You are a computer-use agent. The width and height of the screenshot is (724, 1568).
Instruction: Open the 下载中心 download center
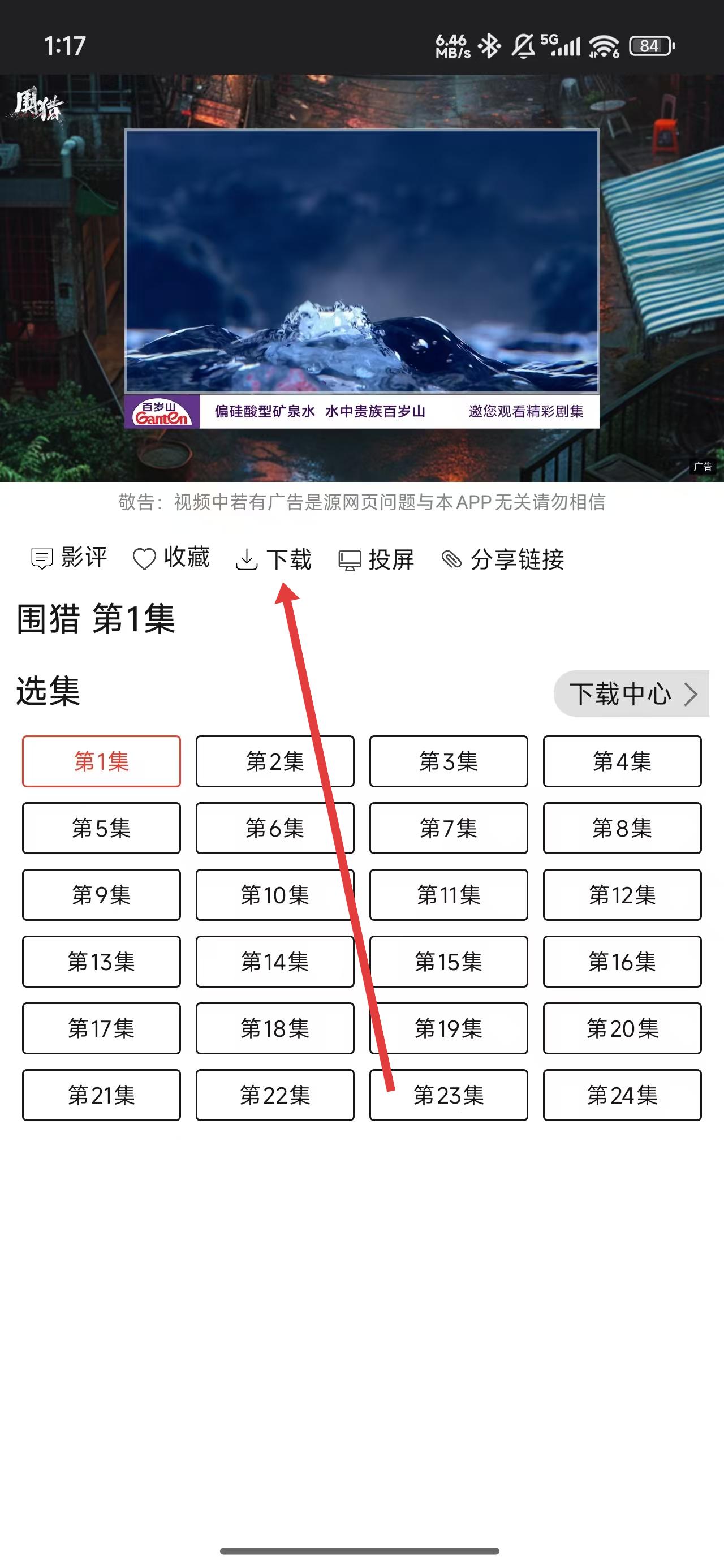click(x=631, y=693)
